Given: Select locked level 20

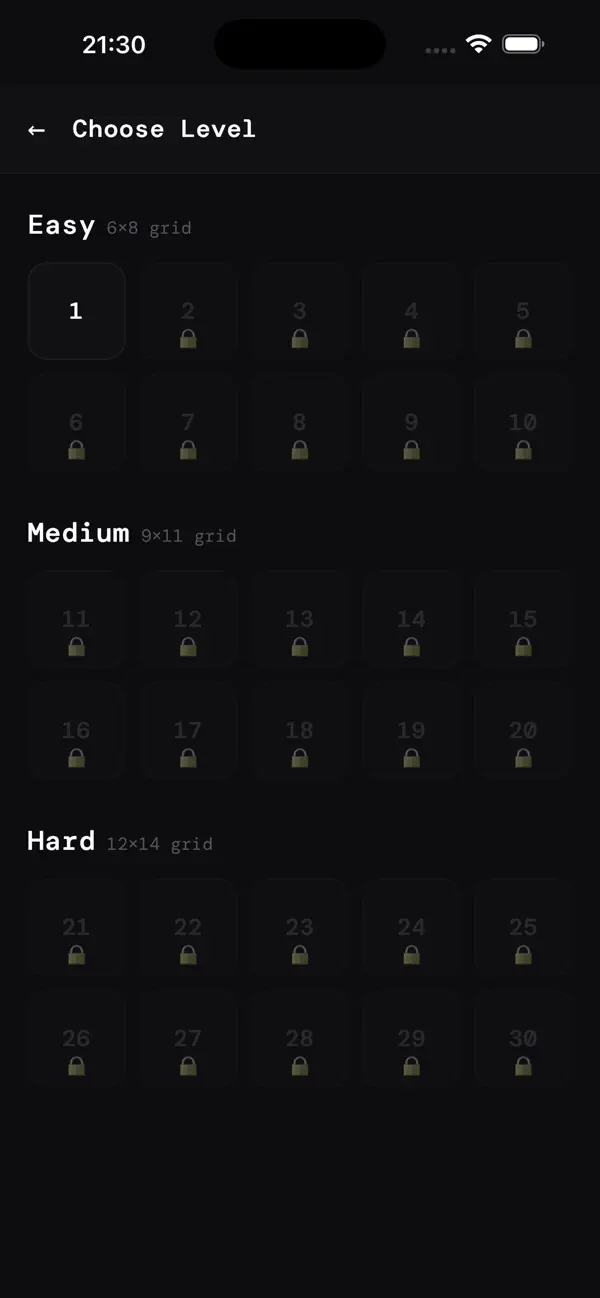Looking at the screenshot, I should click(523, 731).
